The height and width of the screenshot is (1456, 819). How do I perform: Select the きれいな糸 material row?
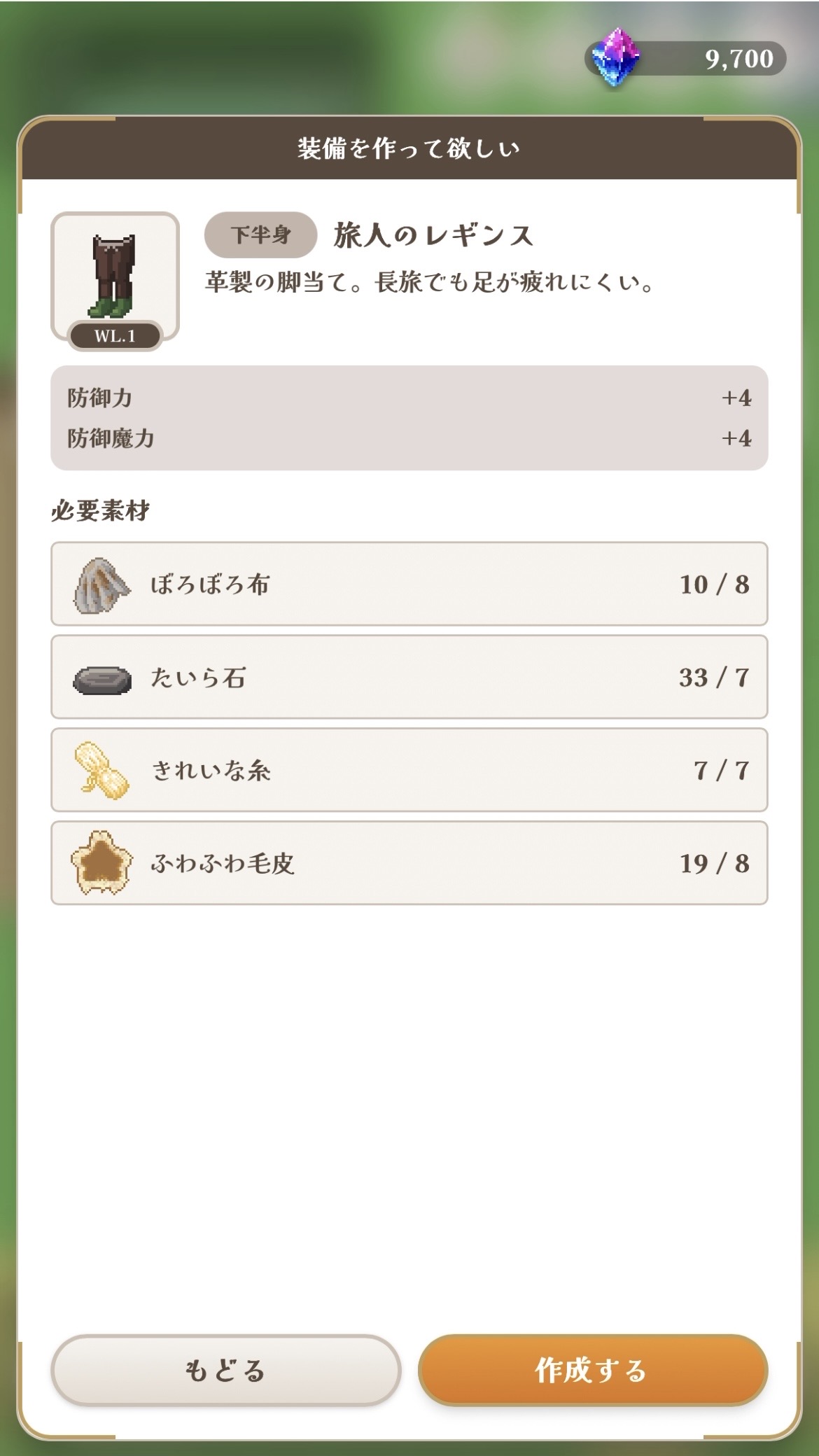(409, 770)
